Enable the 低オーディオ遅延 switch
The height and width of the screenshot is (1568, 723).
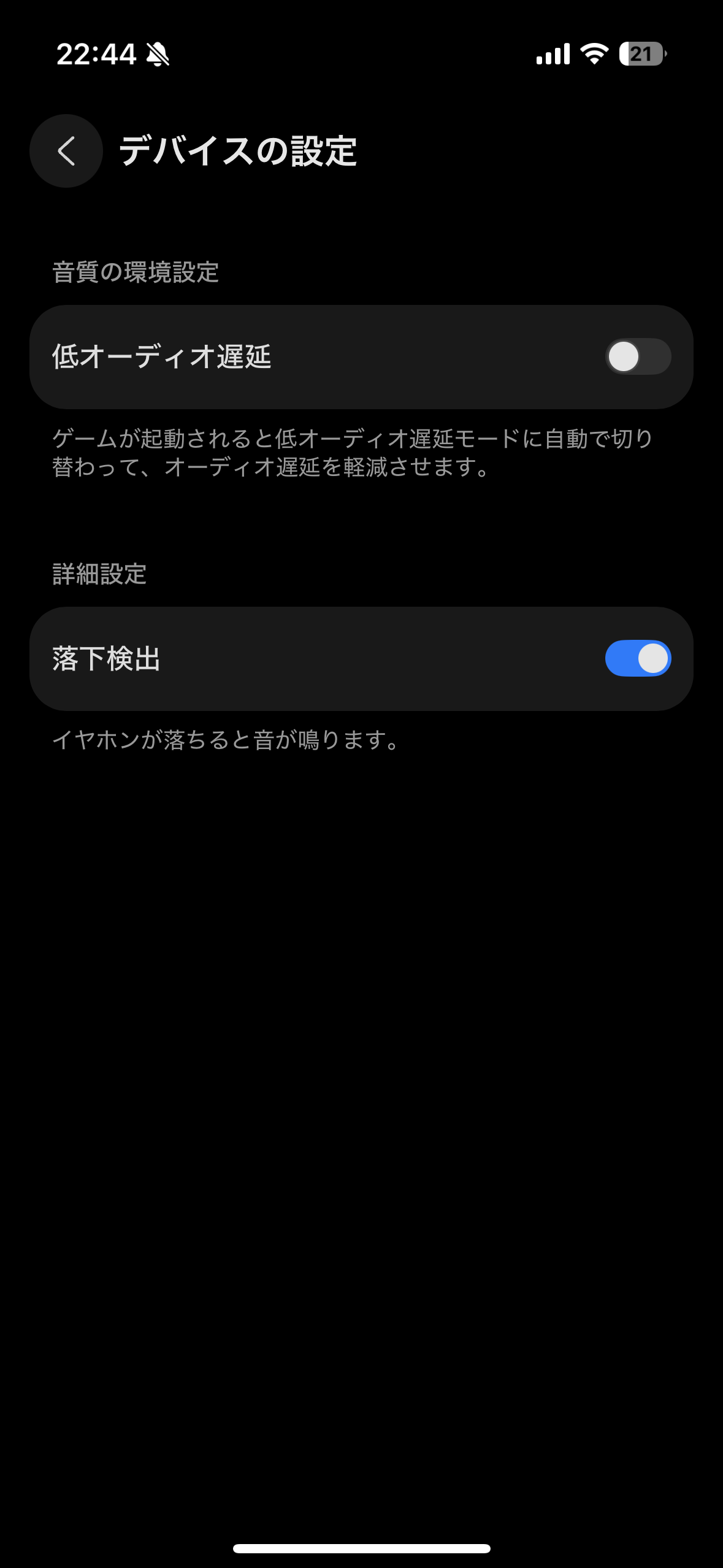(638, 356)
